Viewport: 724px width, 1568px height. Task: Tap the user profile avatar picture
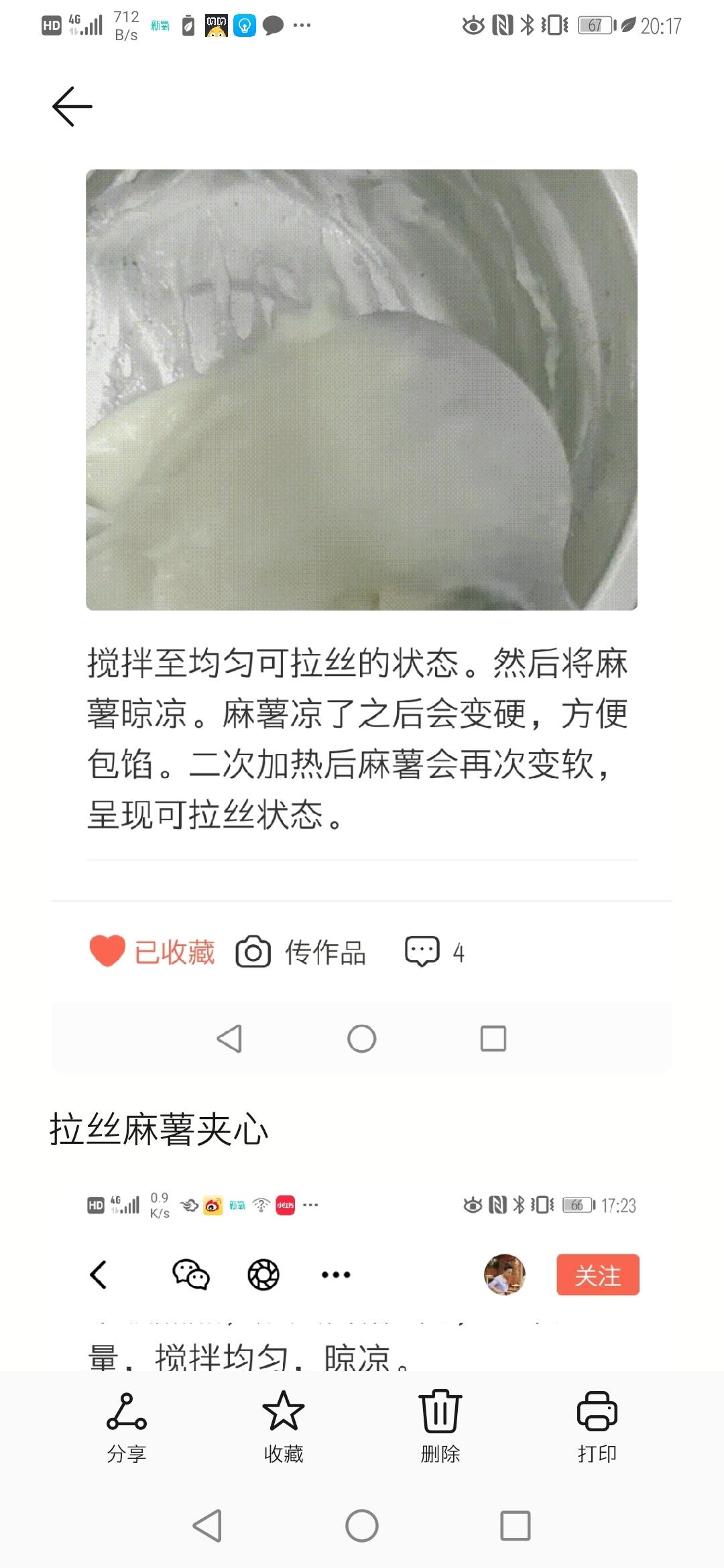pos(505,1274)
